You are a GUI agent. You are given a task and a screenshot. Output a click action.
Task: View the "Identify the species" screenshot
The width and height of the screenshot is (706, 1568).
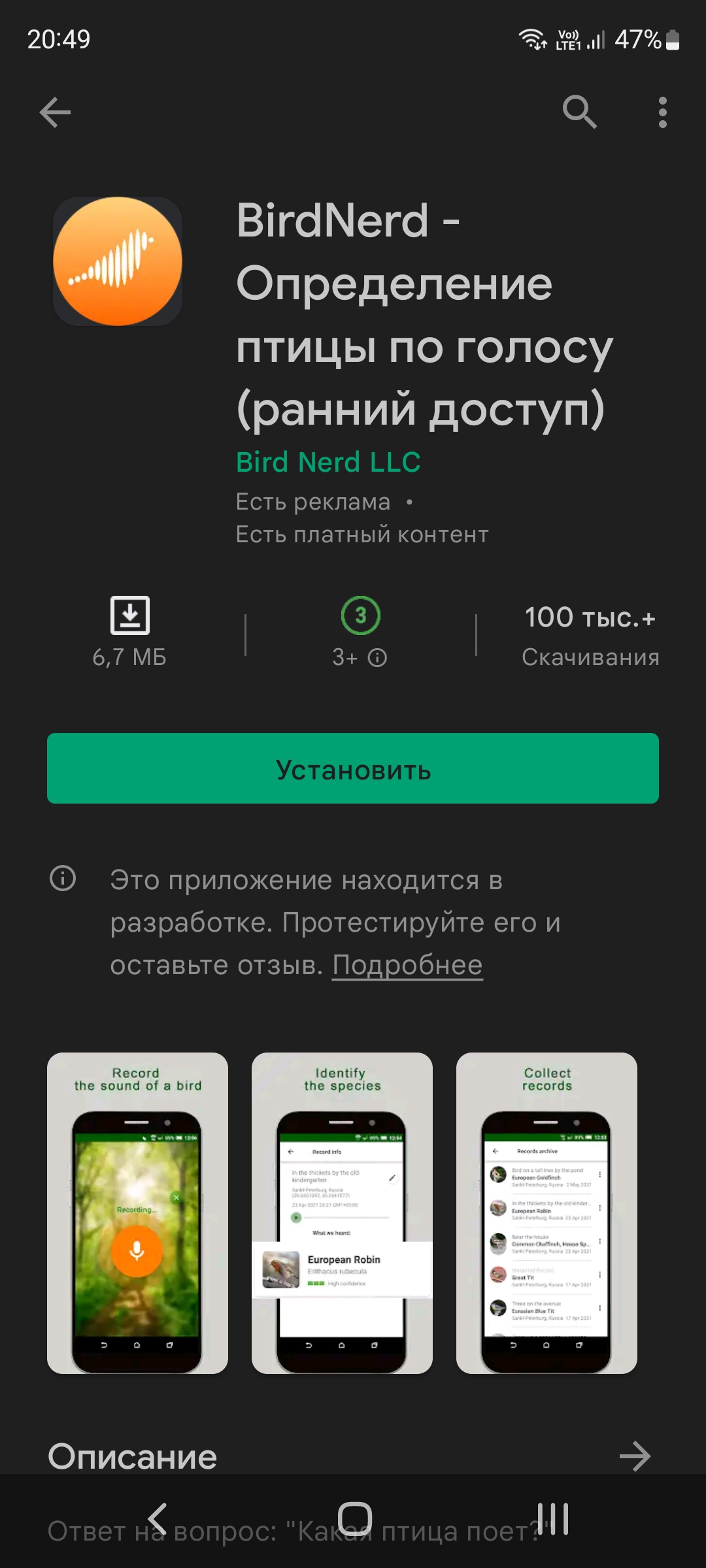click(342, 1213)
